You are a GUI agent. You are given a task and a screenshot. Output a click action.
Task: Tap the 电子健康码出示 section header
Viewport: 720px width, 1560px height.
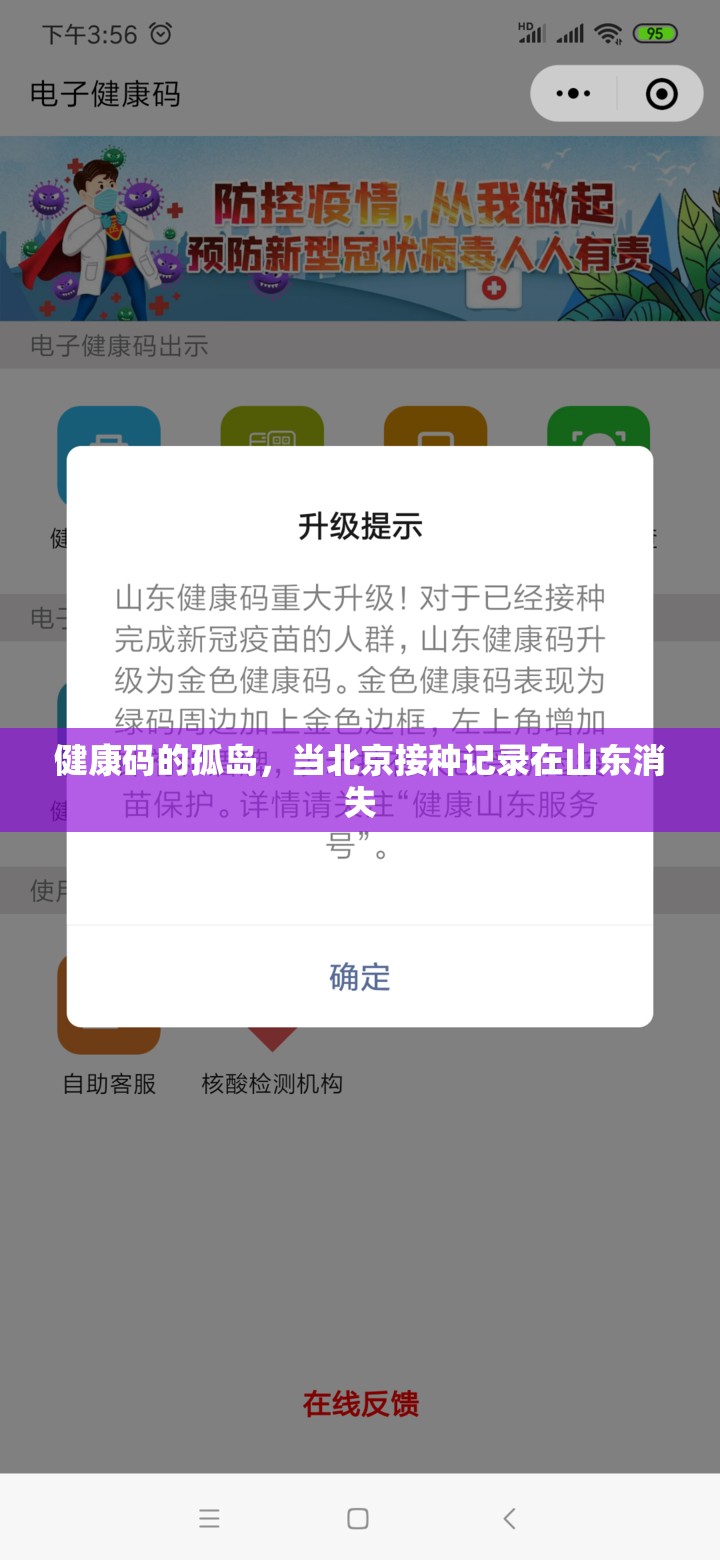120,347
